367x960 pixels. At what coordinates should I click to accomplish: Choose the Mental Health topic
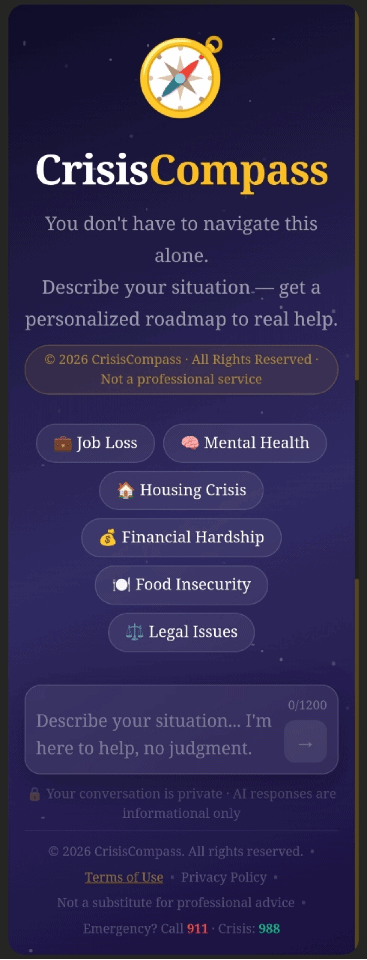pos(244,443)
